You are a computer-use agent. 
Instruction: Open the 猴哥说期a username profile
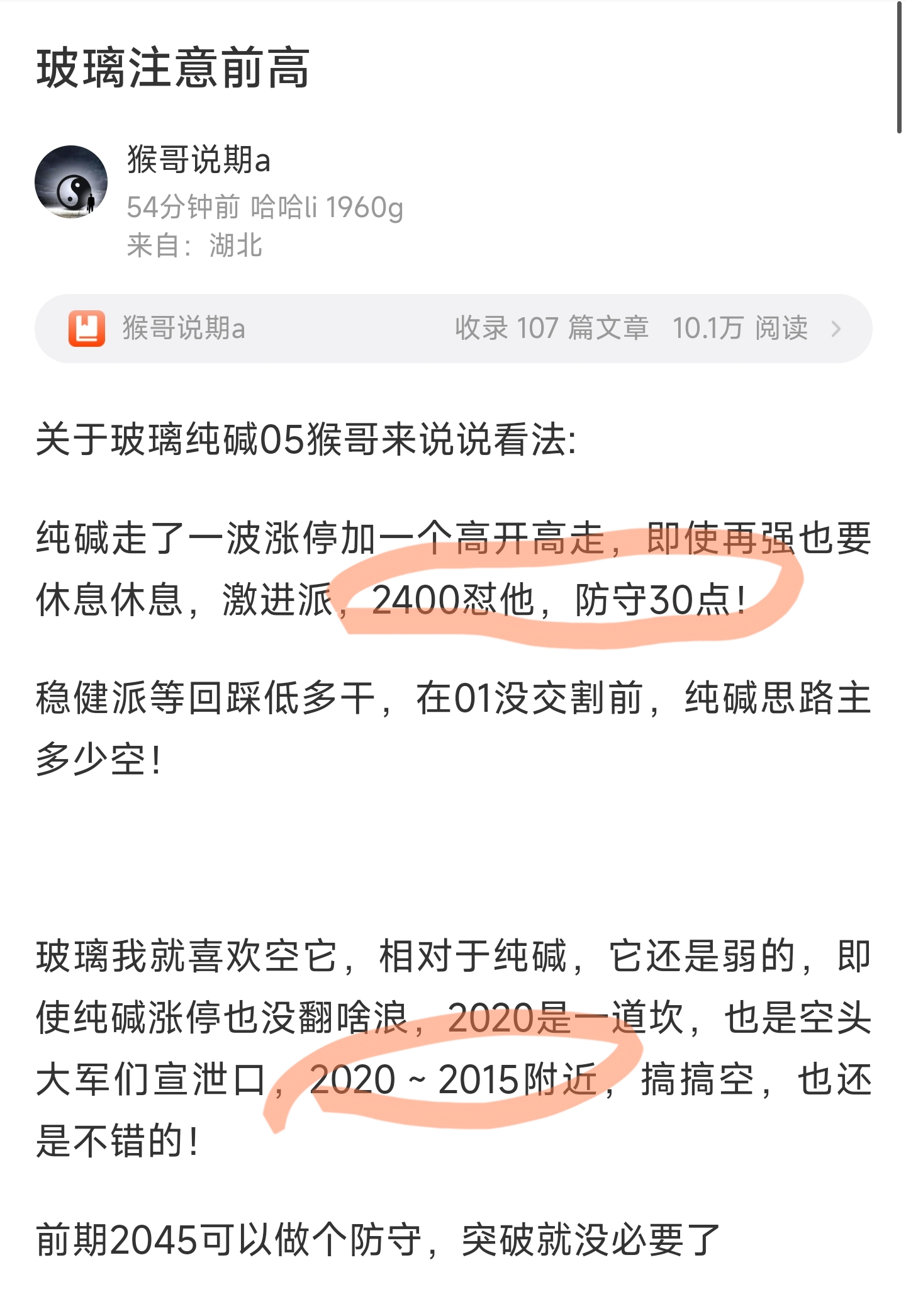[x=199, y=159]
